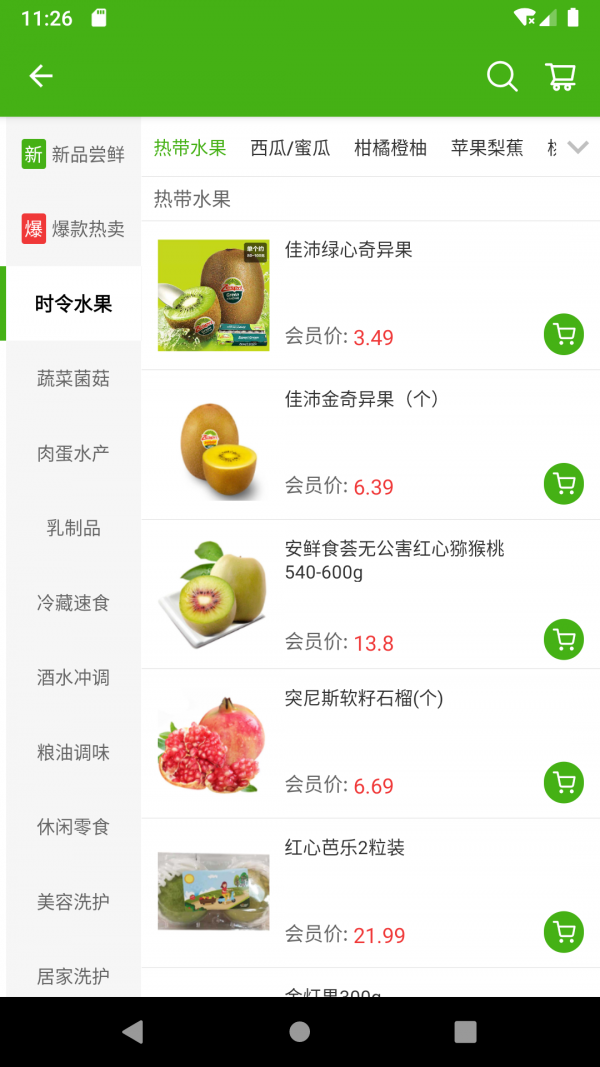Select the 休闲零食 category
This screenshot has height=1067, width=600.
pyautogui.click(x=73, y=827)
